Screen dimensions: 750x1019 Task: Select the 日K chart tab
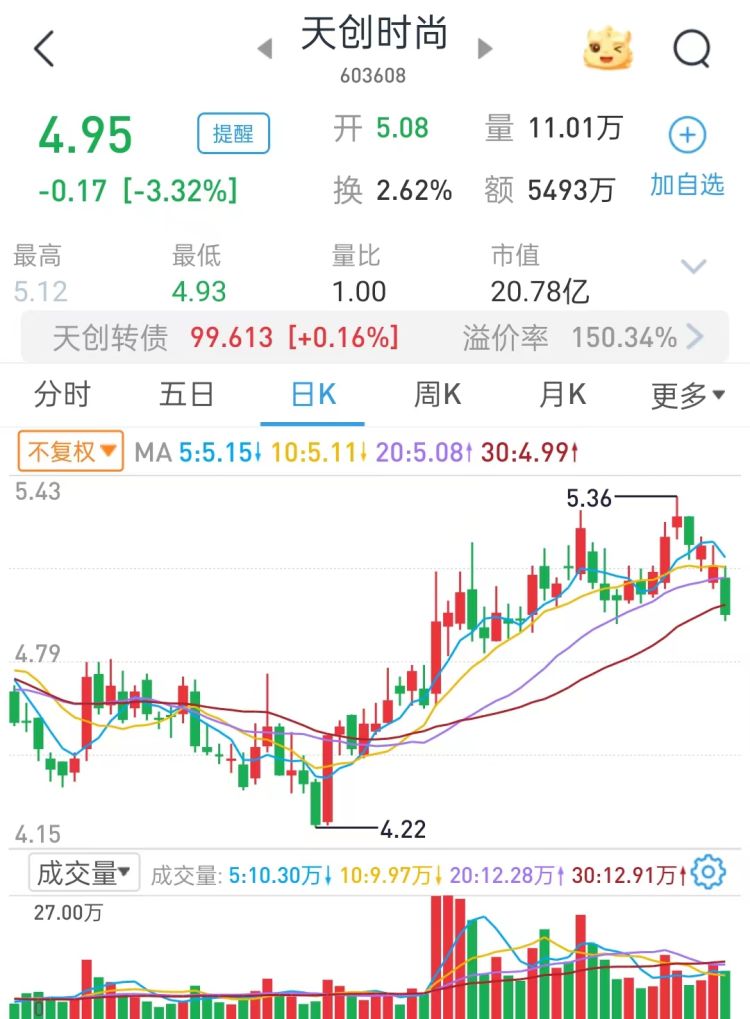click(313, 395)
